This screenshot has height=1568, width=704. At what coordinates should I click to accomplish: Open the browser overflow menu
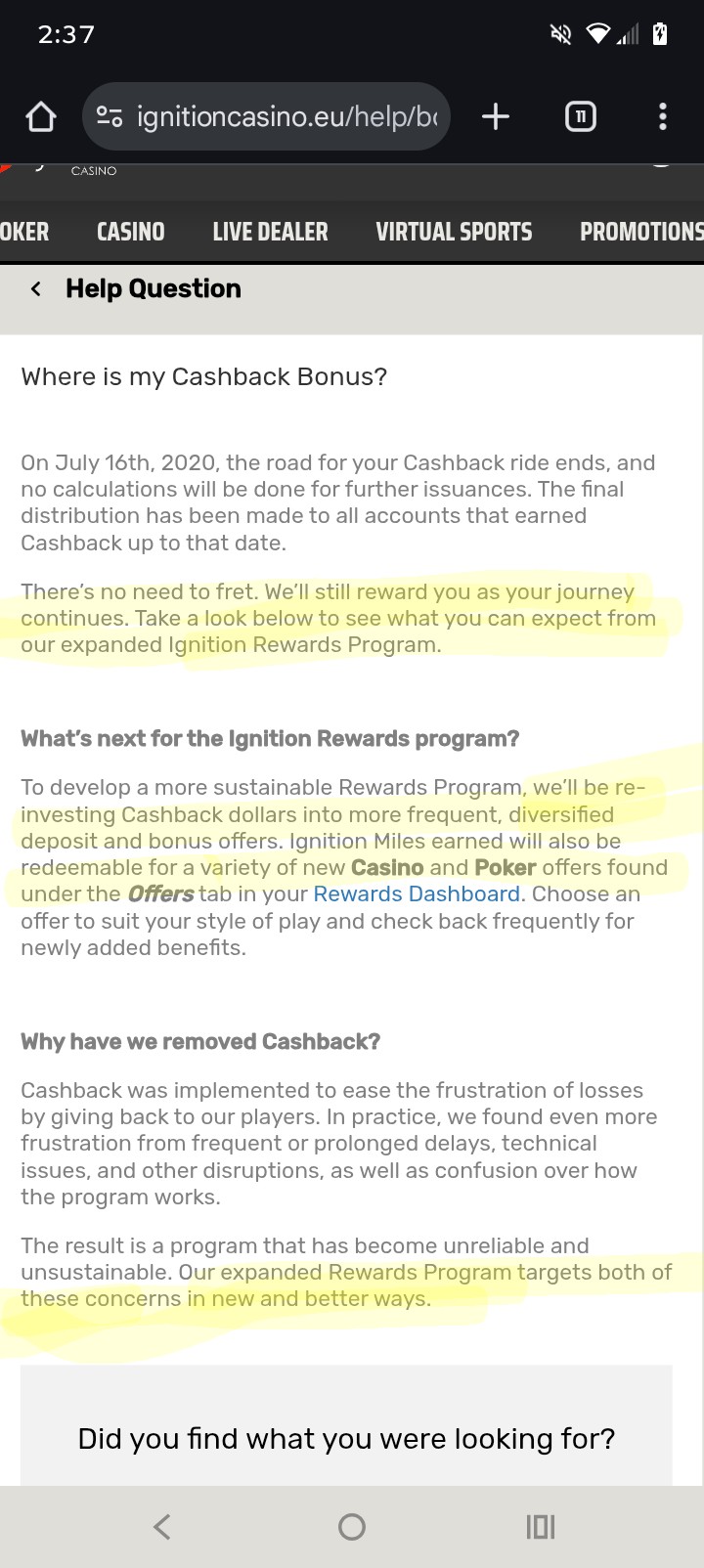coord(663,117)
